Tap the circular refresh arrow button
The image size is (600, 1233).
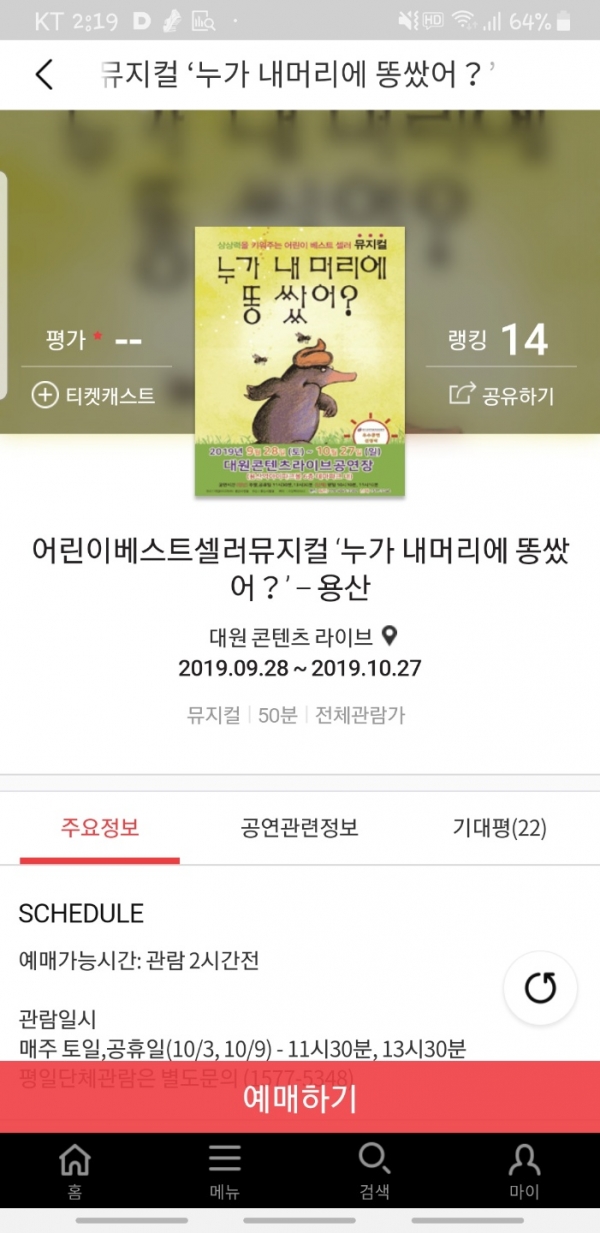(x=540, y=989)
